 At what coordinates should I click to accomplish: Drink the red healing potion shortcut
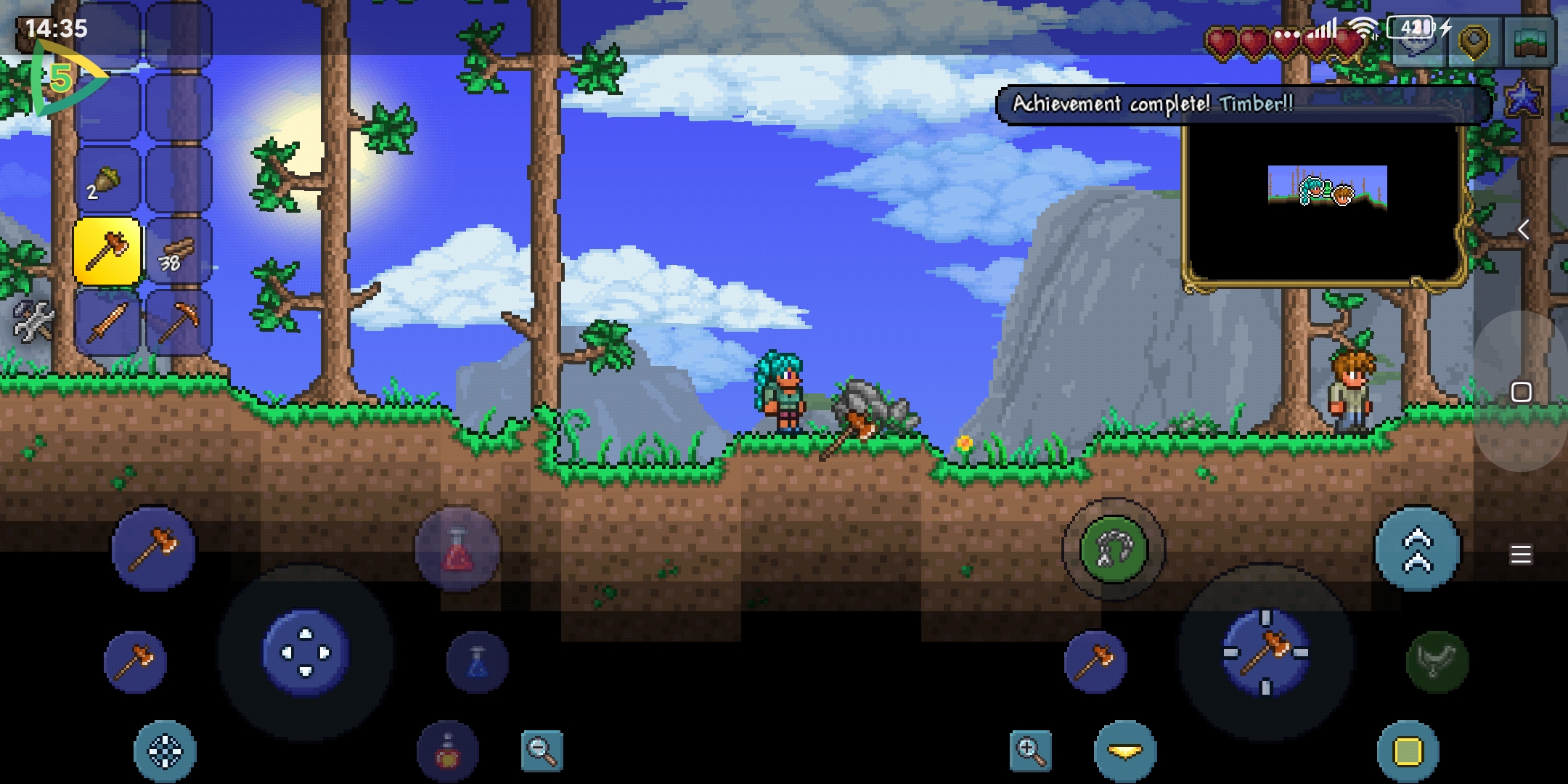tap(457, 550)
